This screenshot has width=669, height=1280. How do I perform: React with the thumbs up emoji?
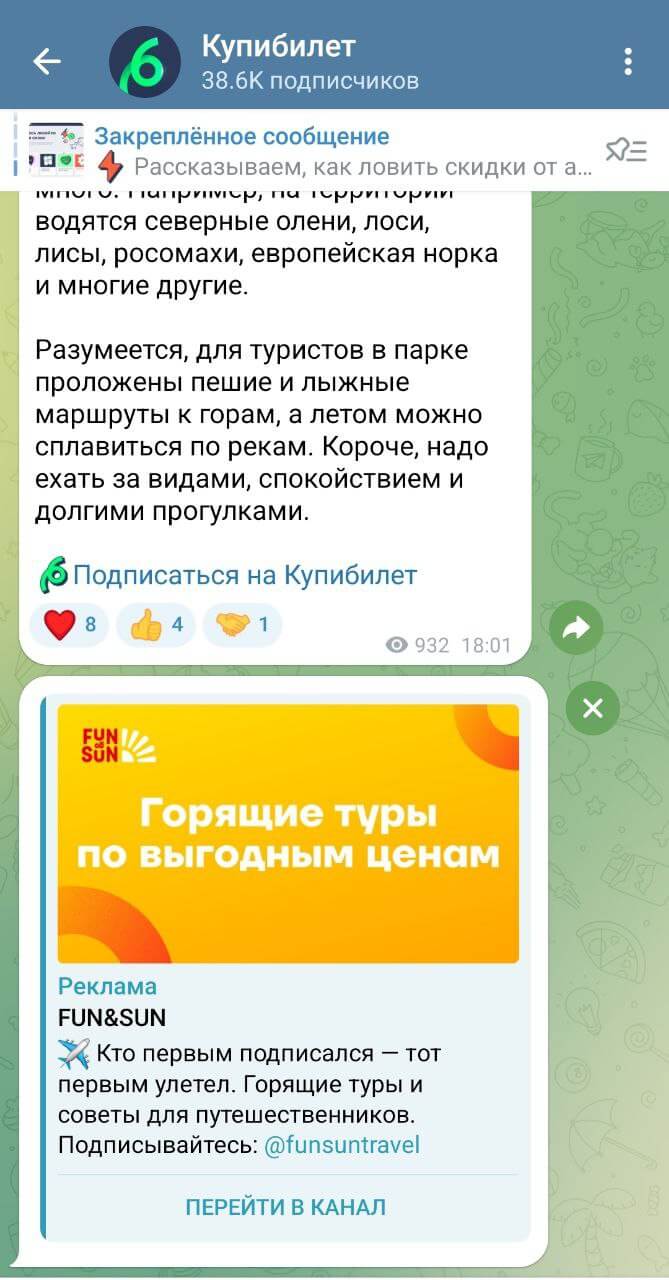coord(156,625)
